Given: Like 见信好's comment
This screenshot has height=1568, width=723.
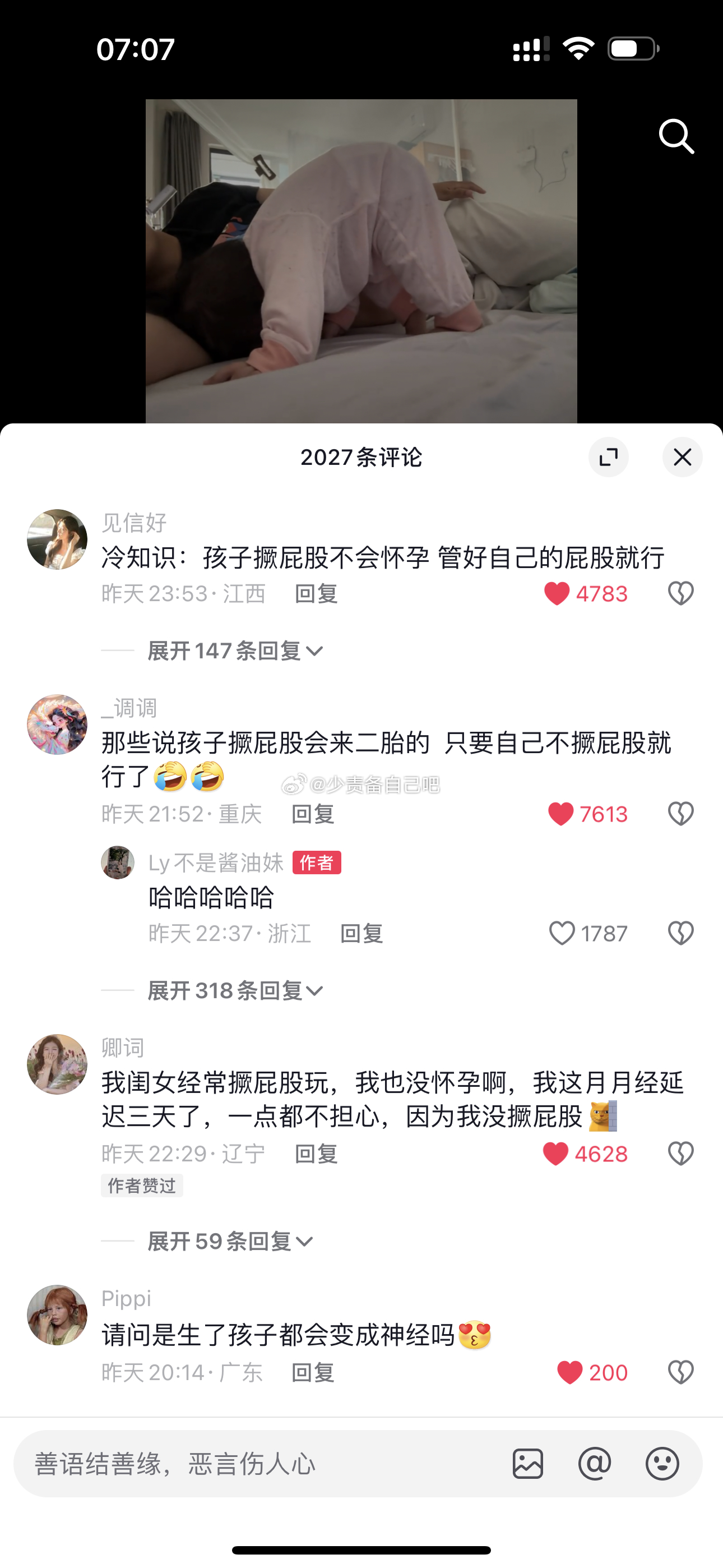Looking at the screenshot, I should coord(556,593).
